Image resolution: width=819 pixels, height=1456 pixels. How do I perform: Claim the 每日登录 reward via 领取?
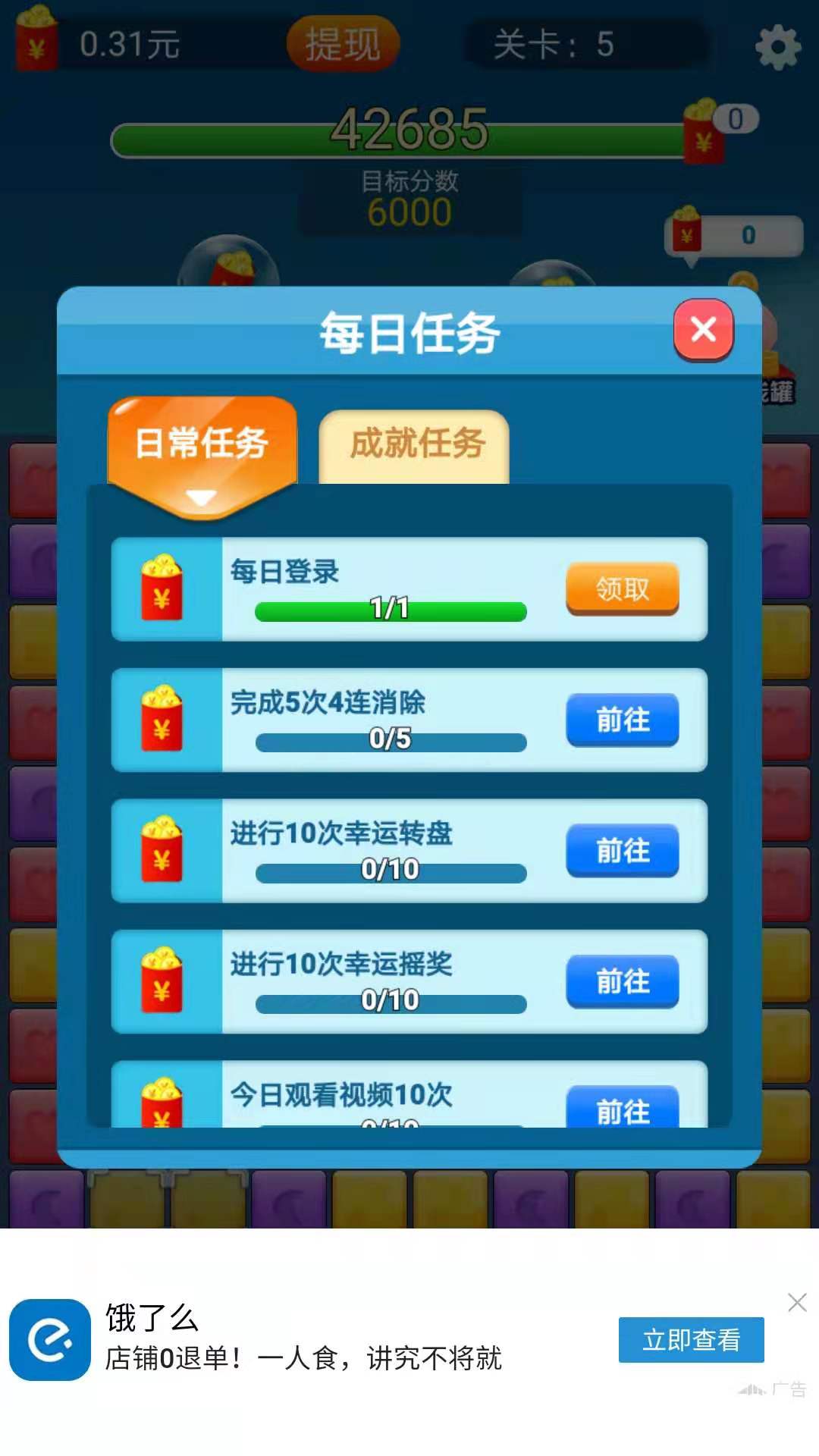622,589
